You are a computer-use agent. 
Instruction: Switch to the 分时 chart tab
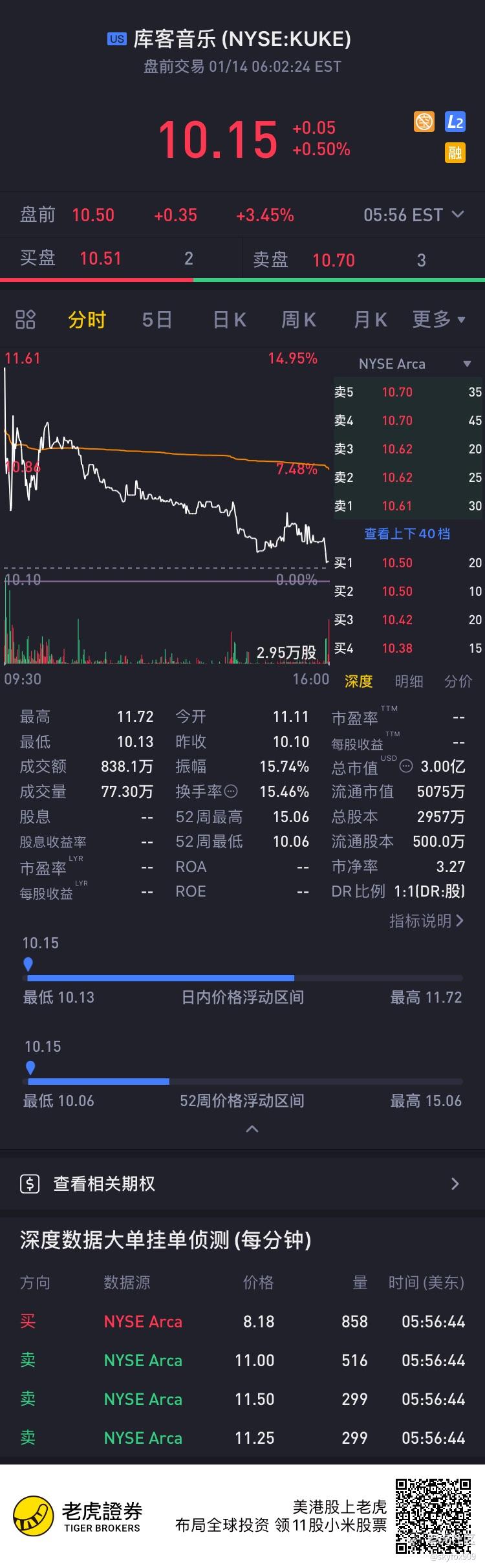[x=87, y=320]
